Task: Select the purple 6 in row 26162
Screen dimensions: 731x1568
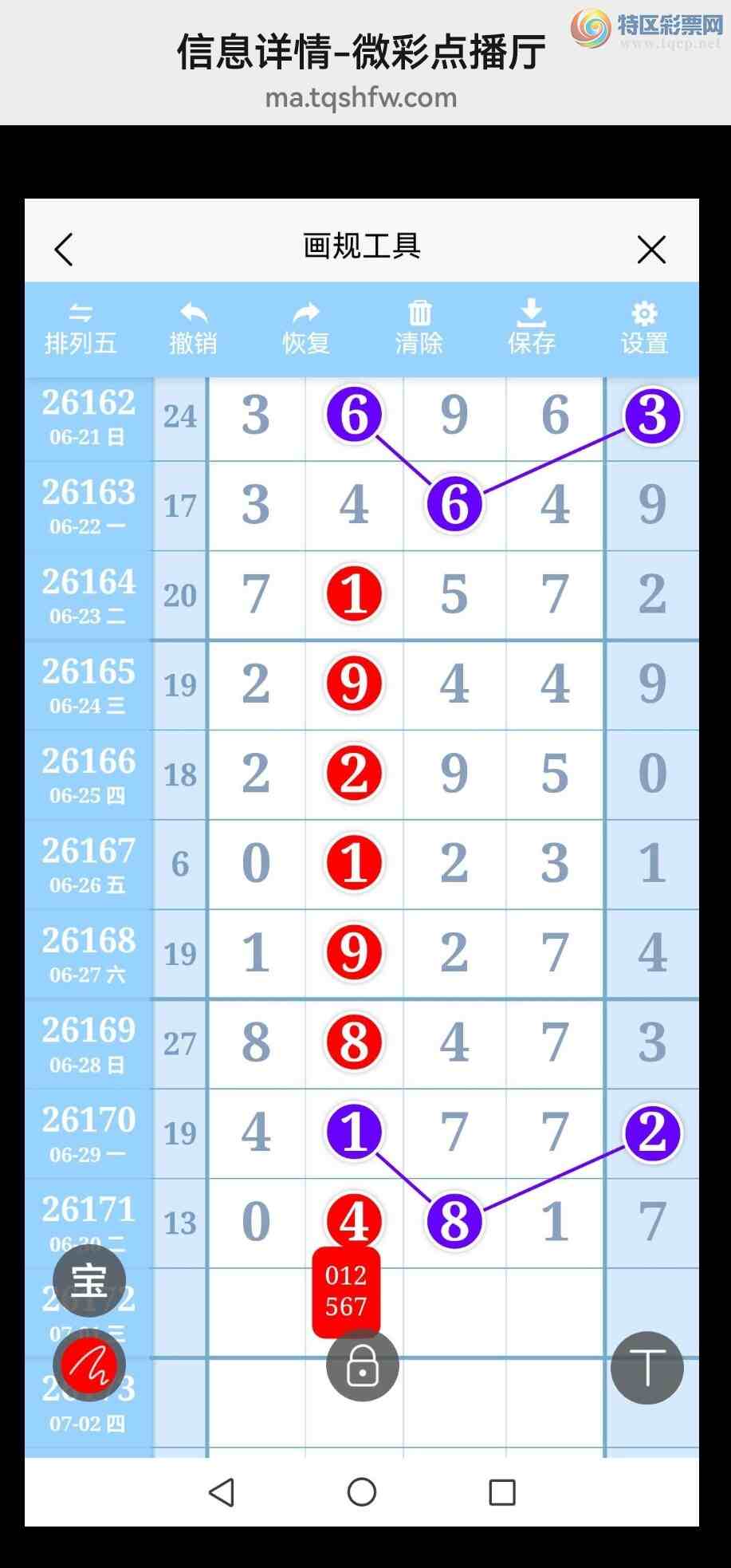Action: click(355, 415)
